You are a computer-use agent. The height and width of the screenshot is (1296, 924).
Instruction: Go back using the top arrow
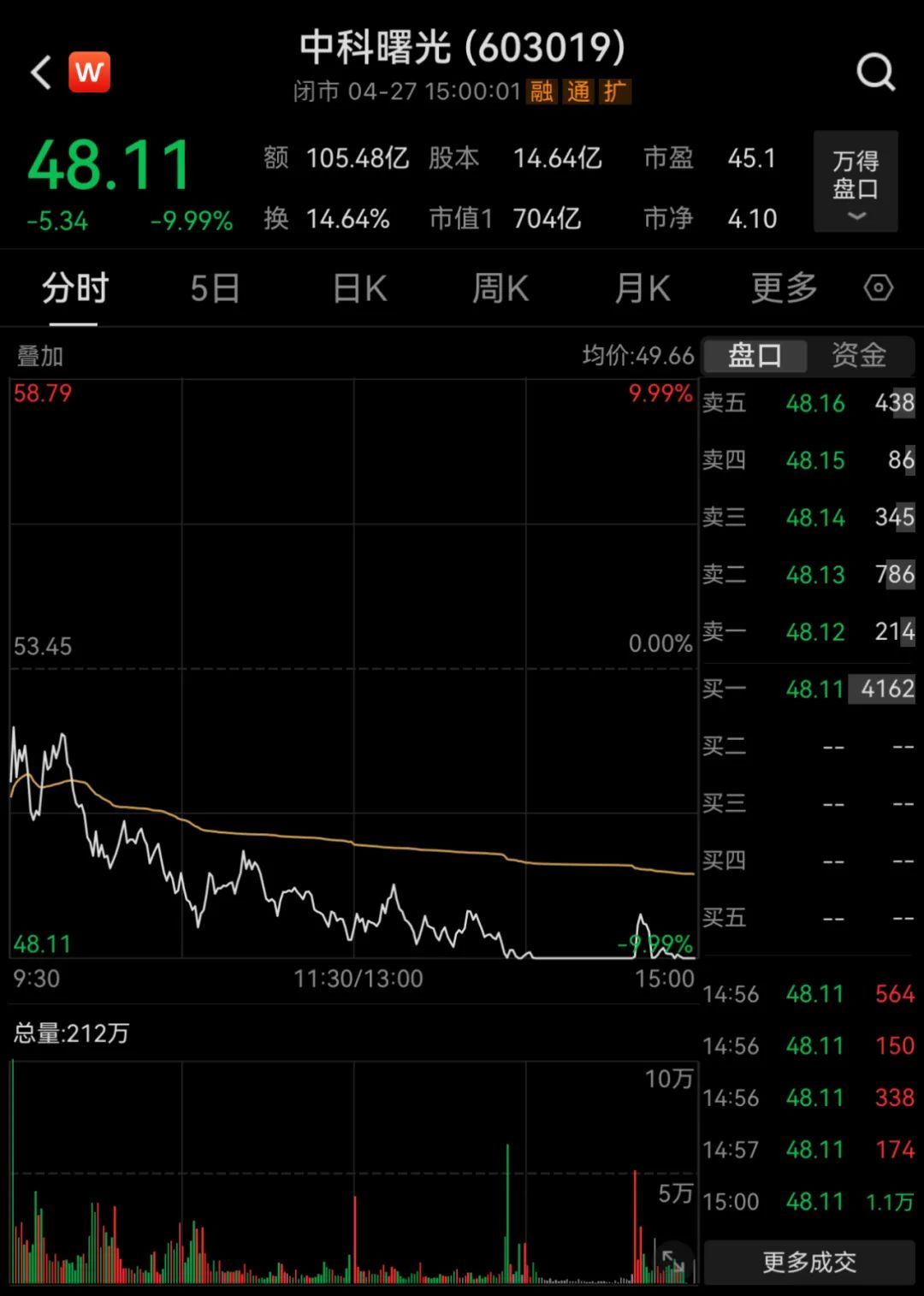(x=41, y=73)
